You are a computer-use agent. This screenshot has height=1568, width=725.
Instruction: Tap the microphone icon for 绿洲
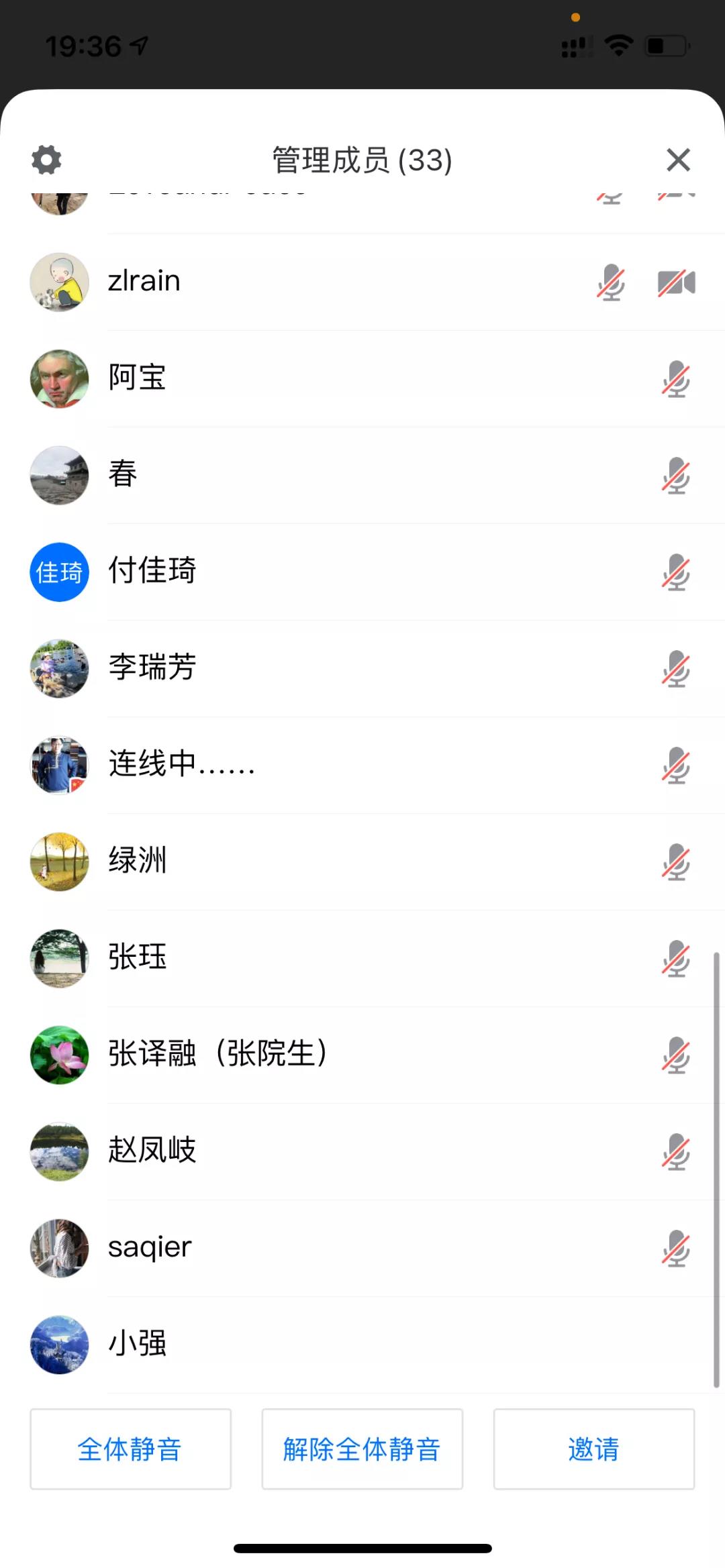tap(676, 862)
